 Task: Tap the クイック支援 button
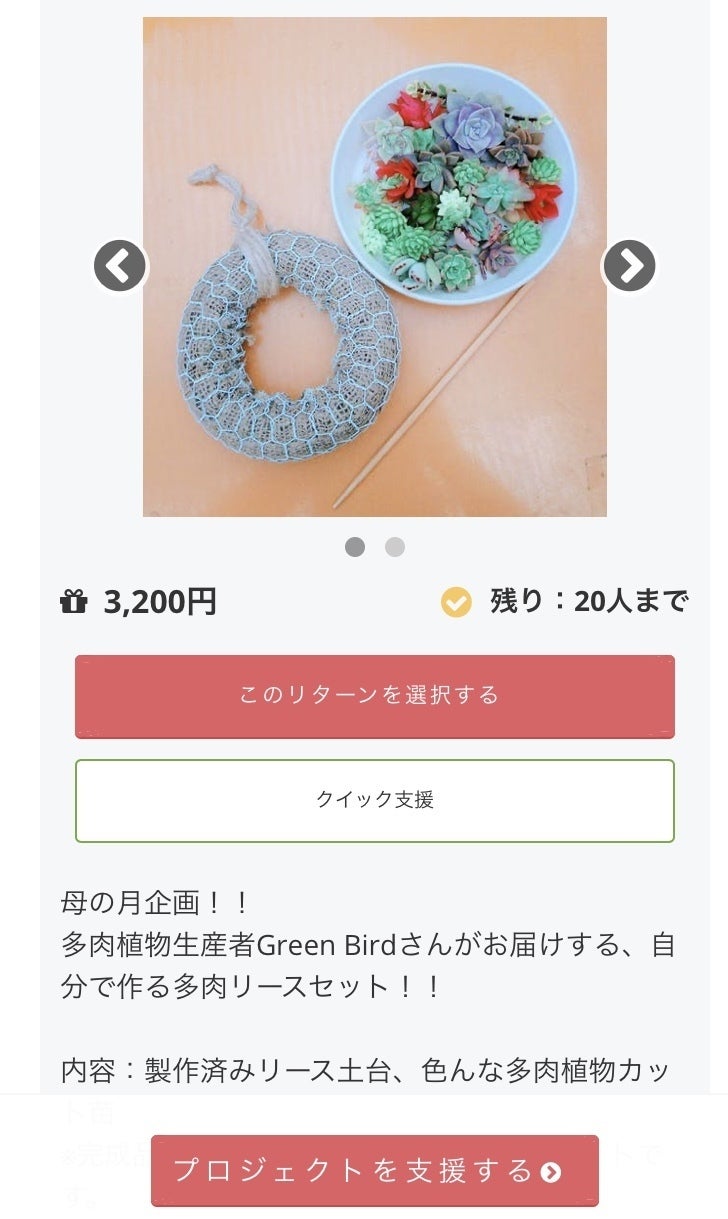pyautogui.click(x=374, y=800)
